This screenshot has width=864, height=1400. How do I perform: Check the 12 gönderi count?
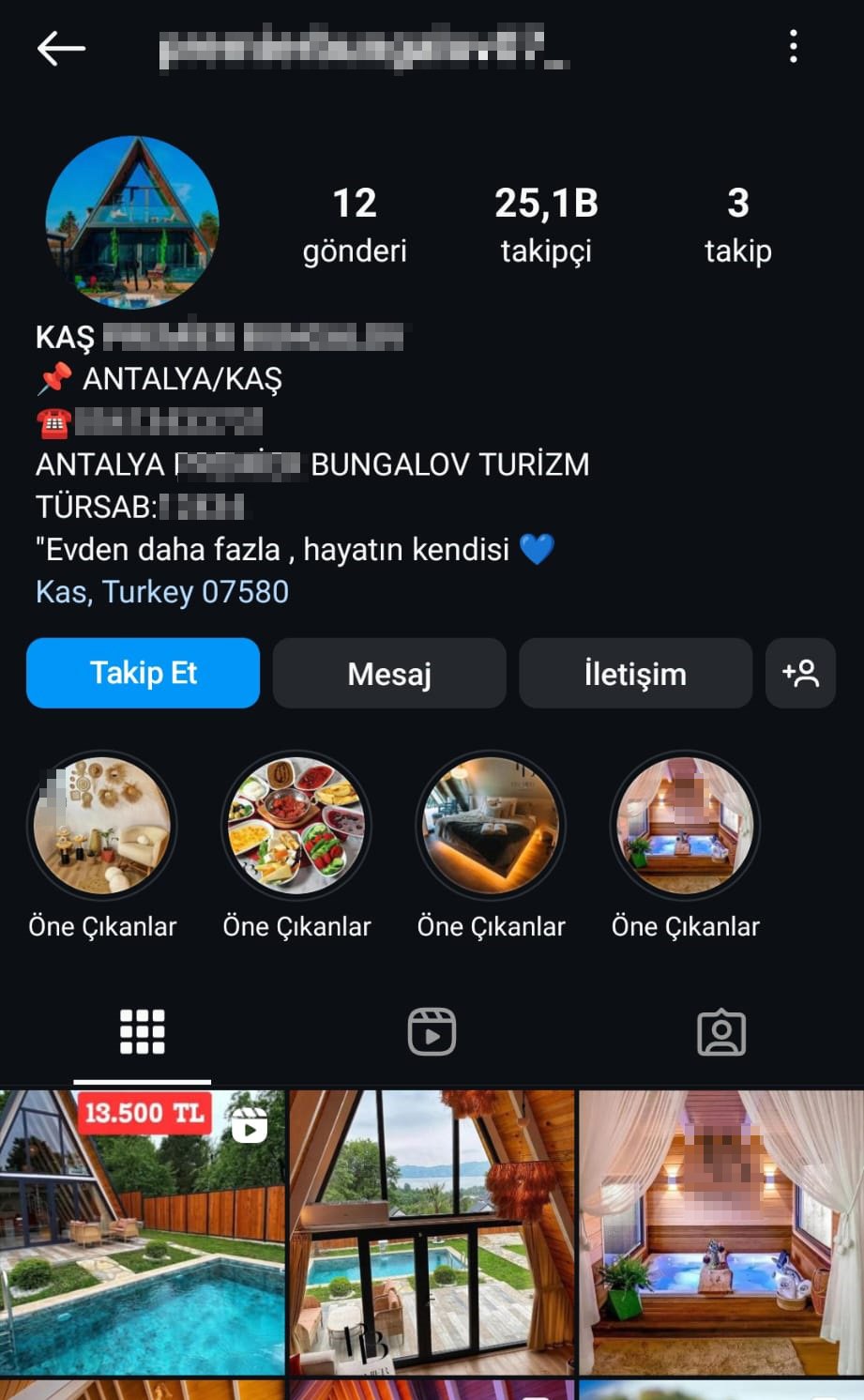coord(356,223)
